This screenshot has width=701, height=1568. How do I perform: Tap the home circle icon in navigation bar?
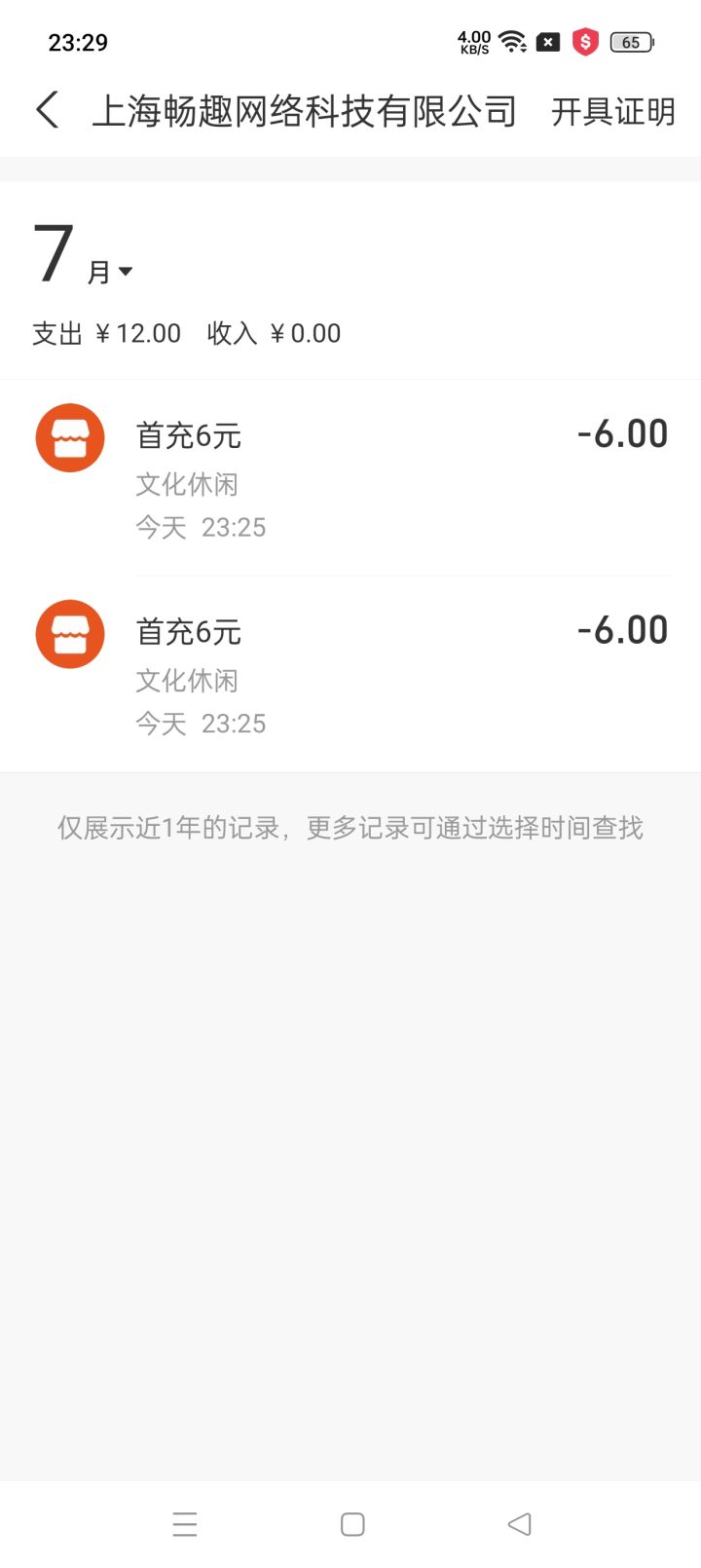point(352,1522)
